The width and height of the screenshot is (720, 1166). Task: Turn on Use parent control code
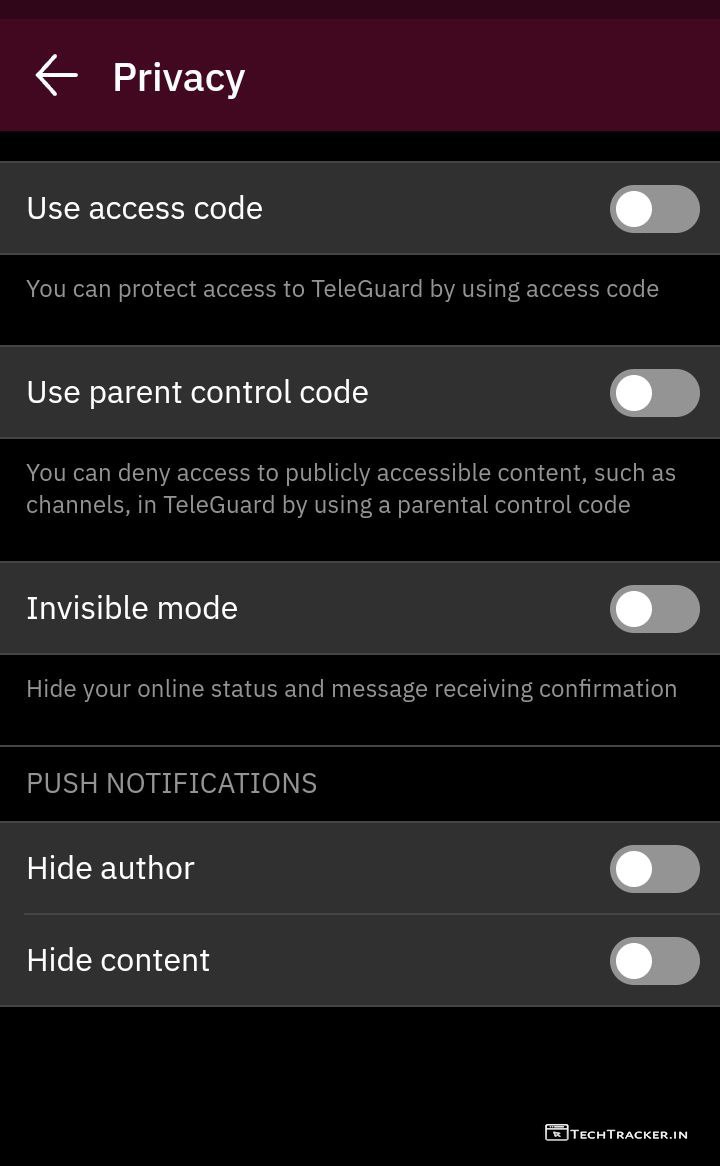click(654, 393)
